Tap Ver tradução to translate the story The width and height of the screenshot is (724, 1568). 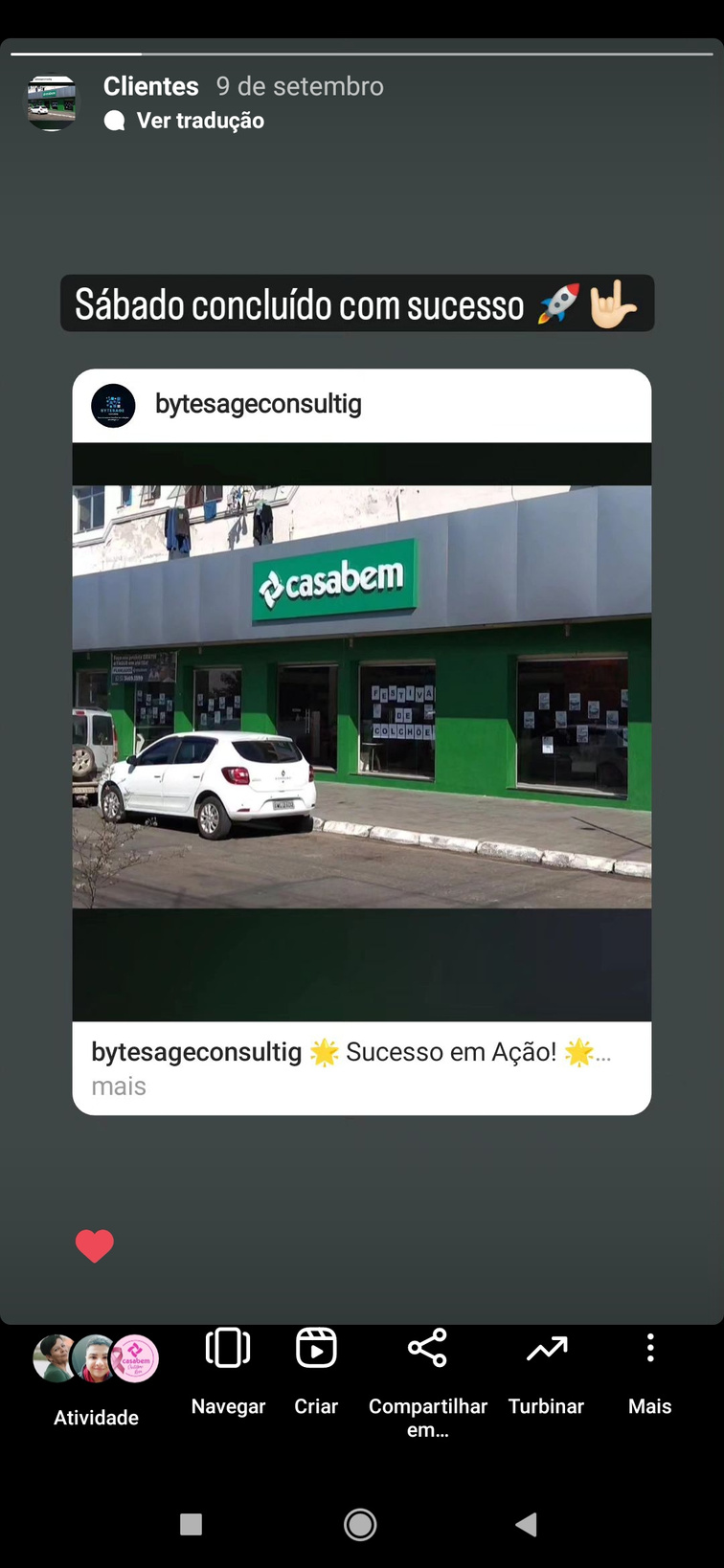click(x=199, y=121)
